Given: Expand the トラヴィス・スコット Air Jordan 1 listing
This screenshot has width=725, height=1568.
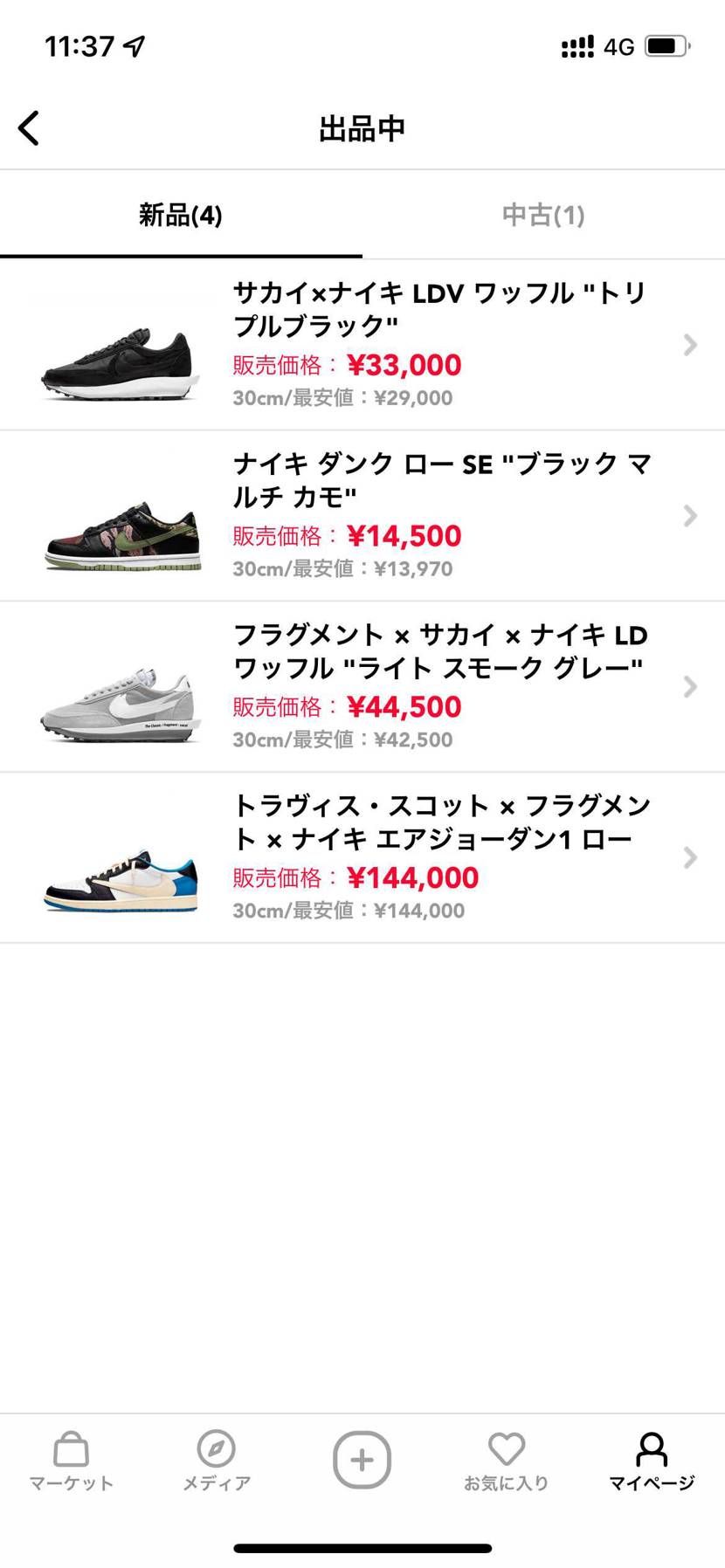Looking at the screenshot, I should click(689, 858).
